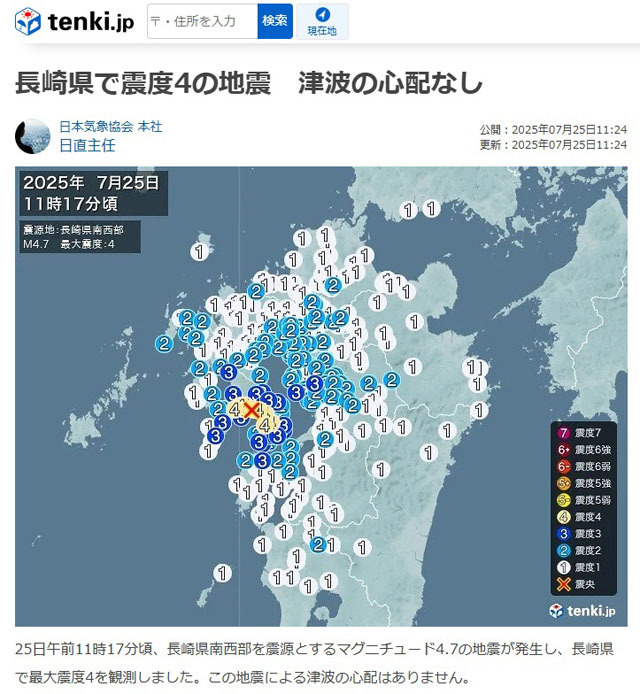Tap the 検索 search button
The image size is (640, 694).
click(x=275, y=21)
